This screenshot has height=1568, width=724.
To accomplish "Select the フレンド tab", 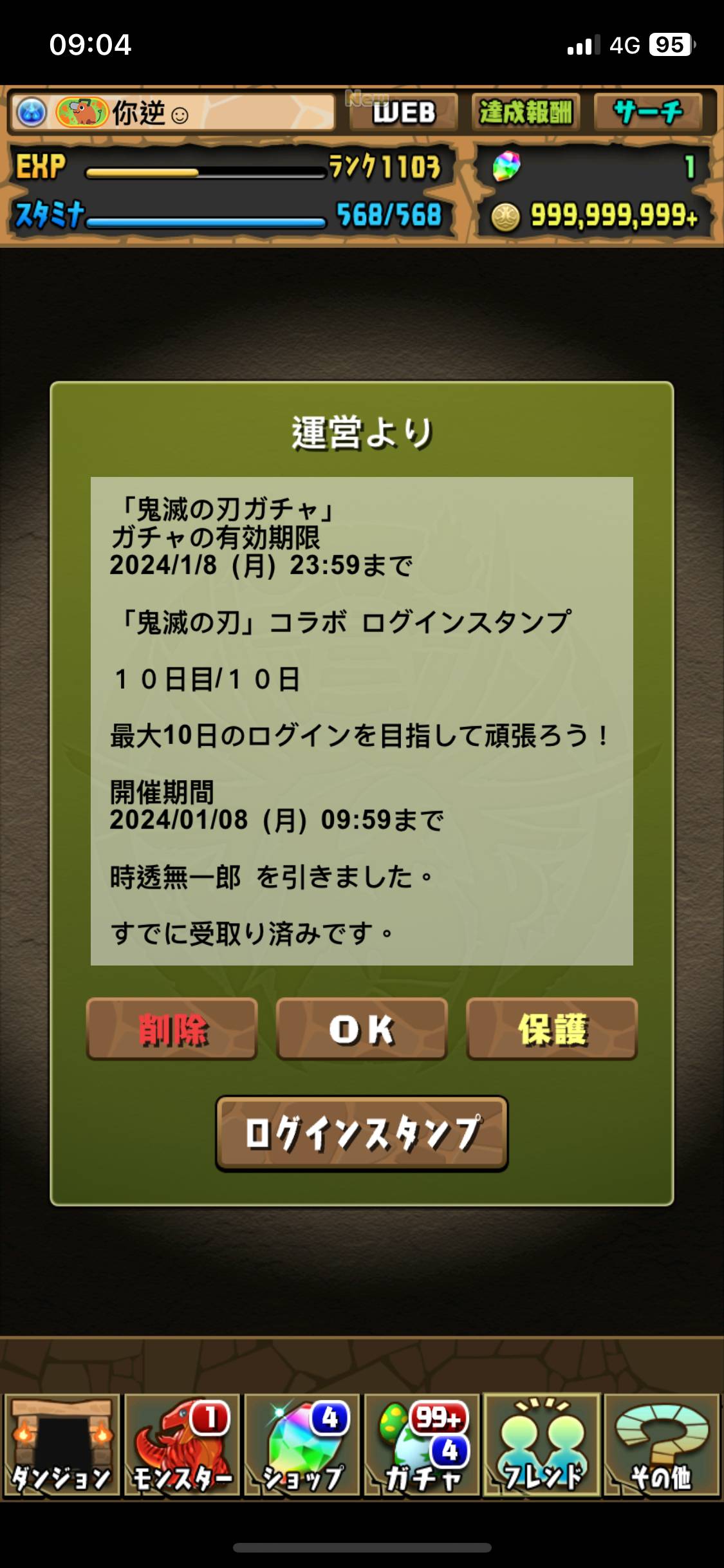I will [542, 1446].
